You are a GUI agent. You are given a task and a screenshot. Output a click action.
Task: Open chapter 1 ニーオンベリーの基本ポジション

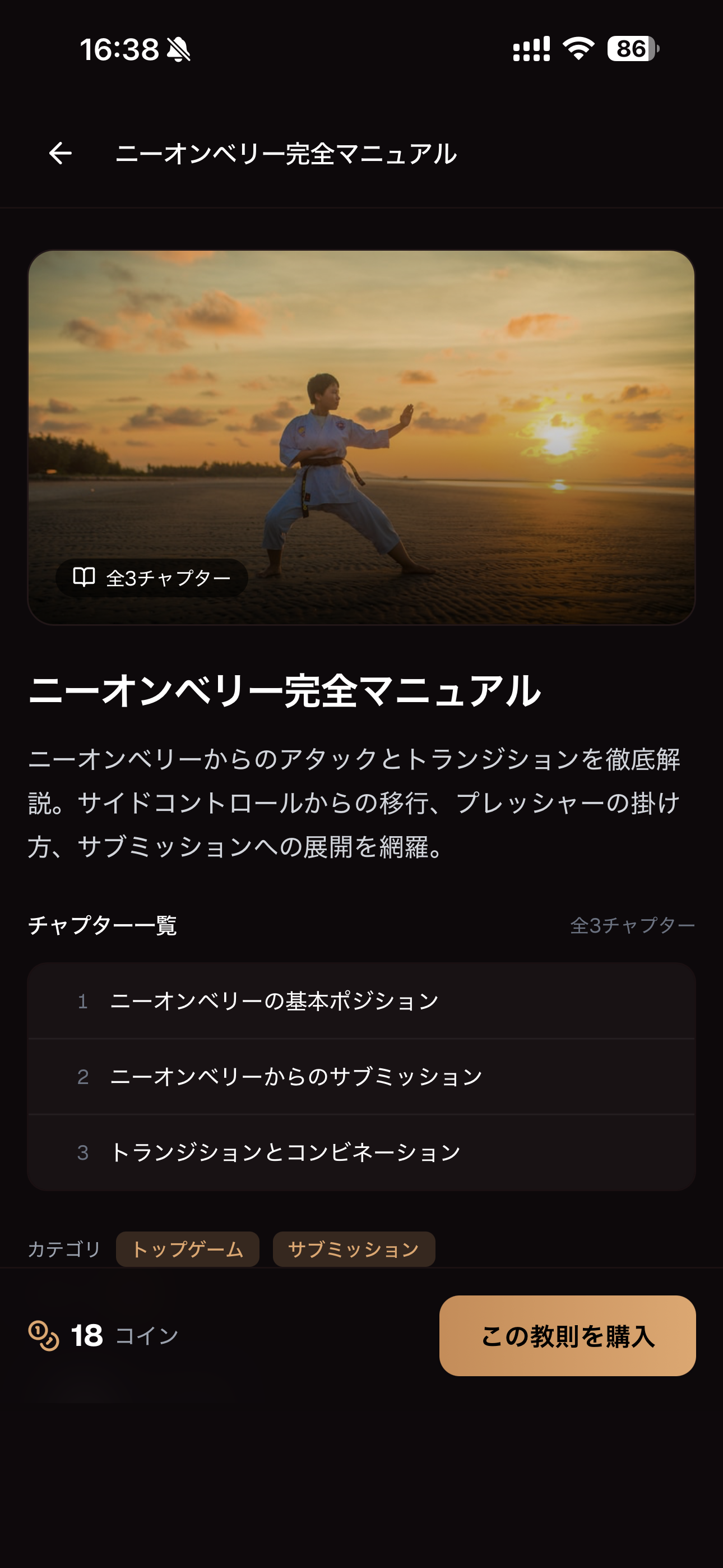coord(361,999)
